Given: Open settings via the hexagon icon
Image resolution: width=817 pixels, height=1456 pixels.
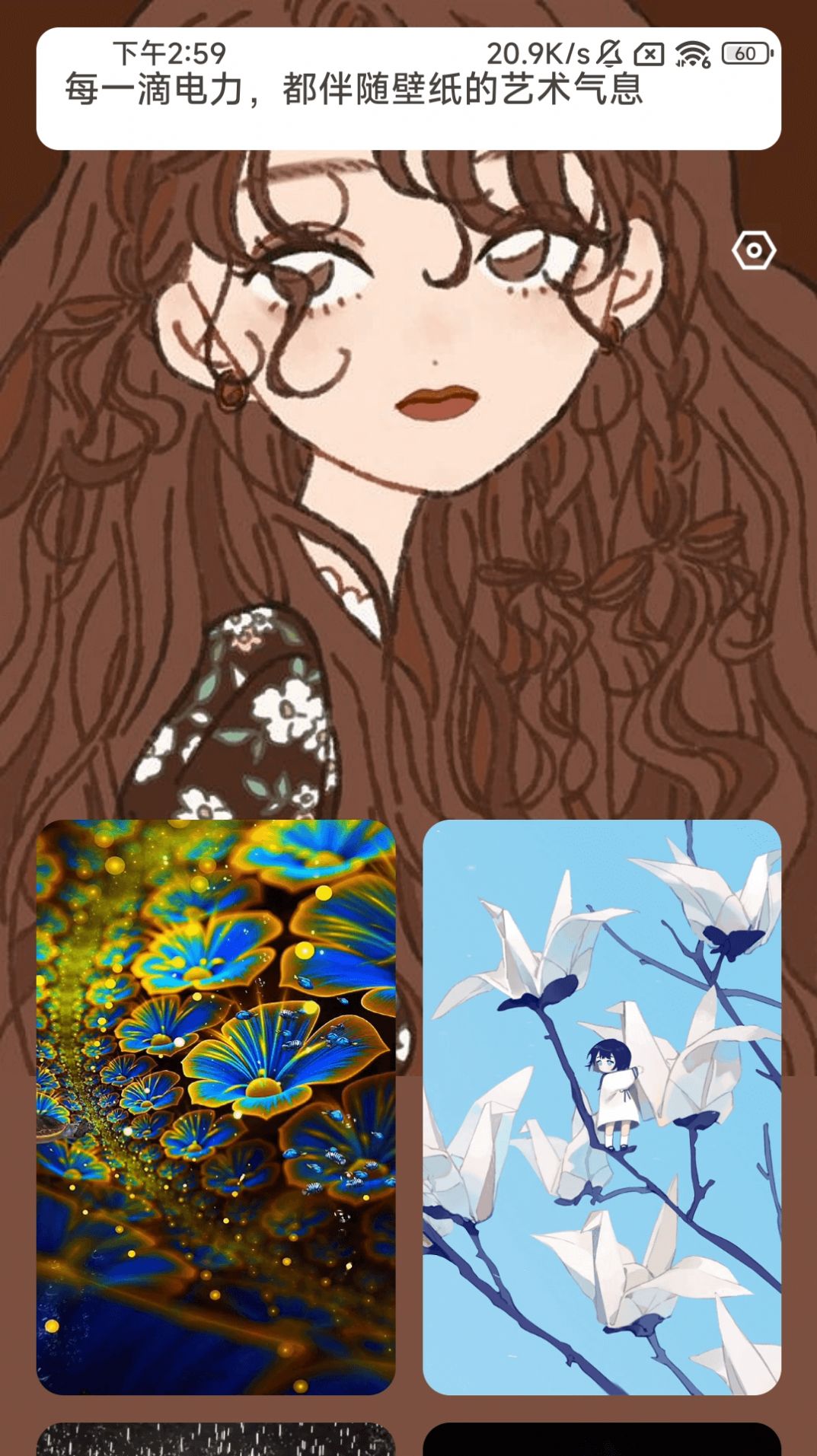Looking at the screenshot, I should tap(753, 250).
